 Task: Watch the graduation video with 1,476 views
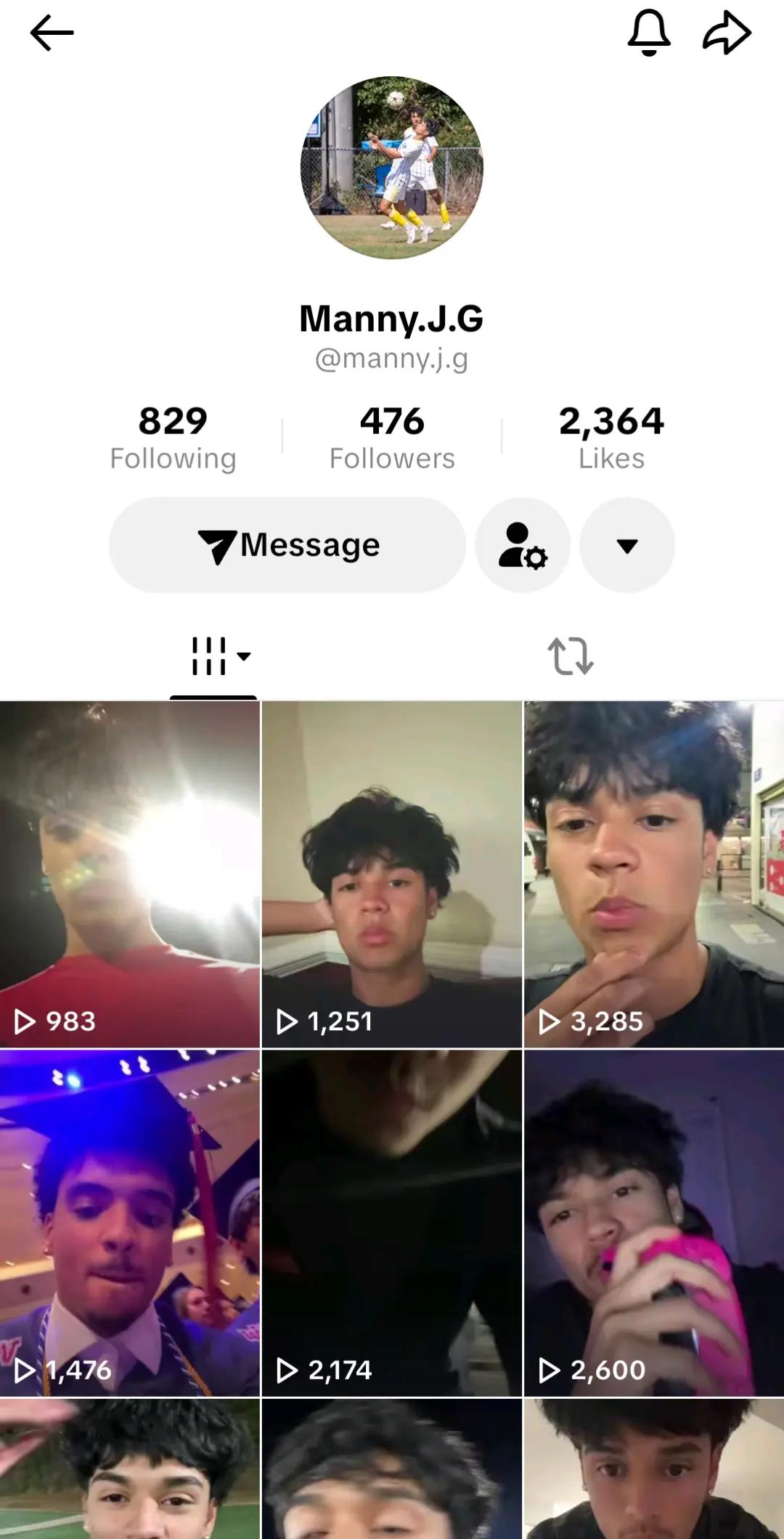[x=130, y=1223]
